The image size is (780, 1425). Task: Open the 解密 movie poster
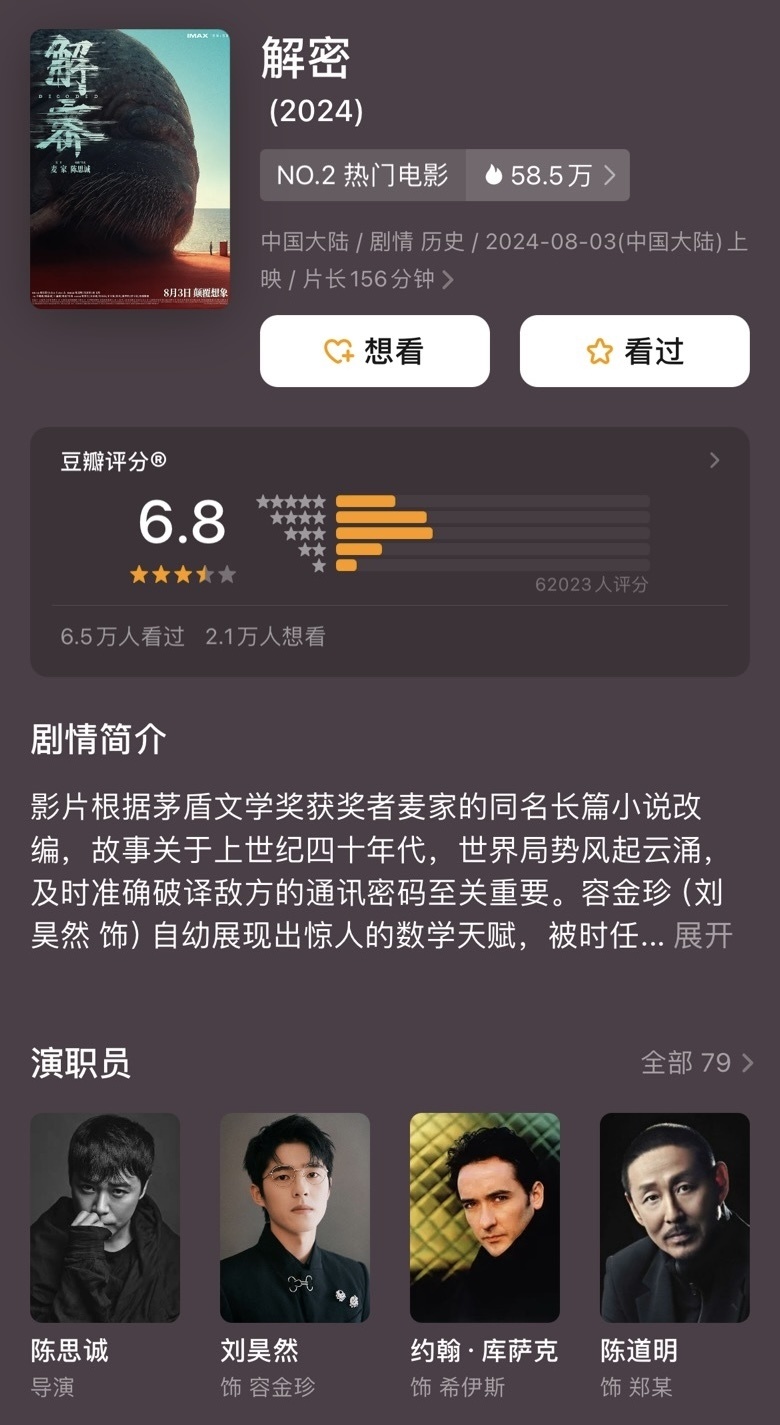tap(130, 168)
